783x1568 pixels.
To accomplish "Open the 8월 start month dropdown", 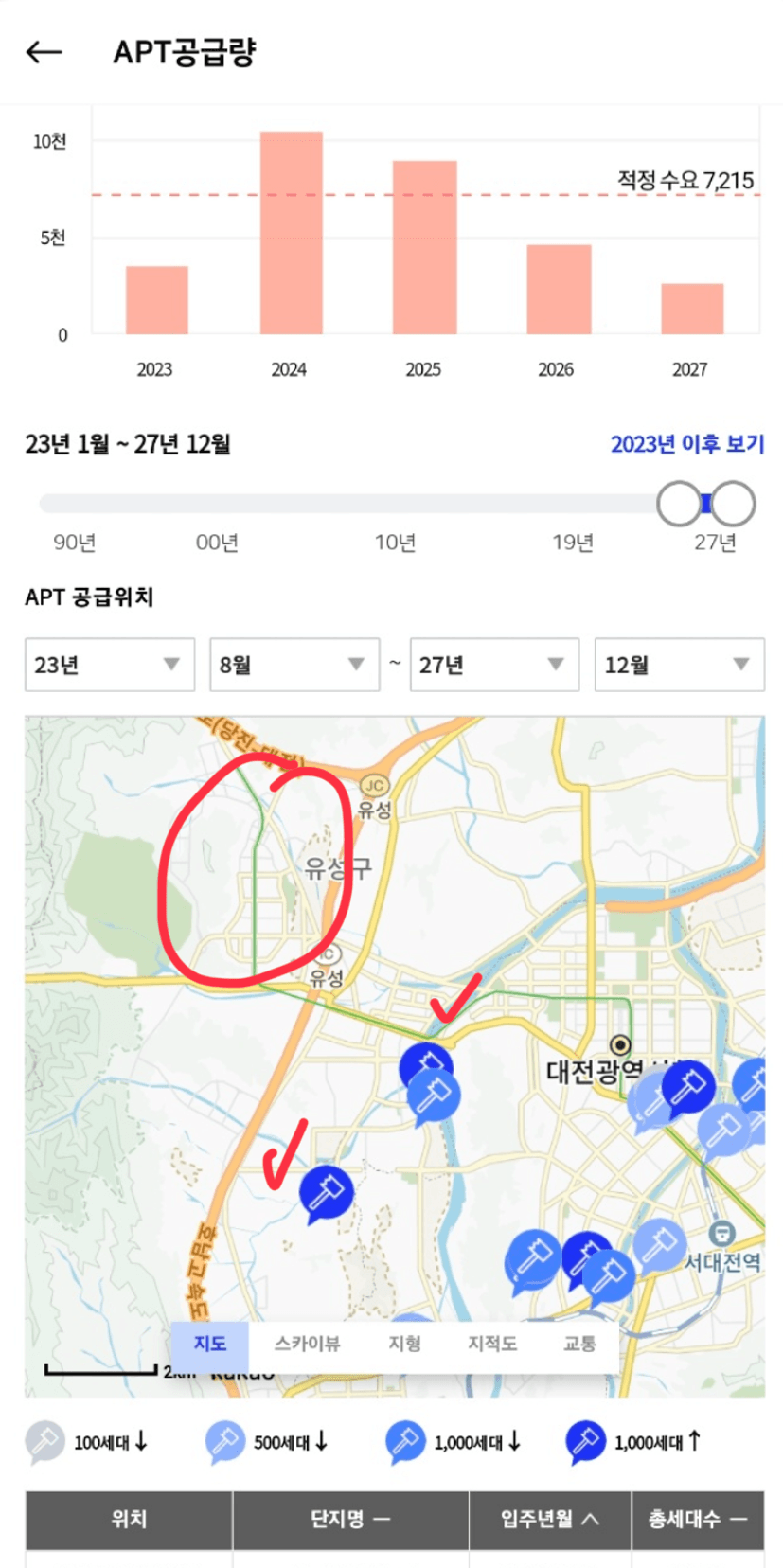I will click(x=294, y=665).
